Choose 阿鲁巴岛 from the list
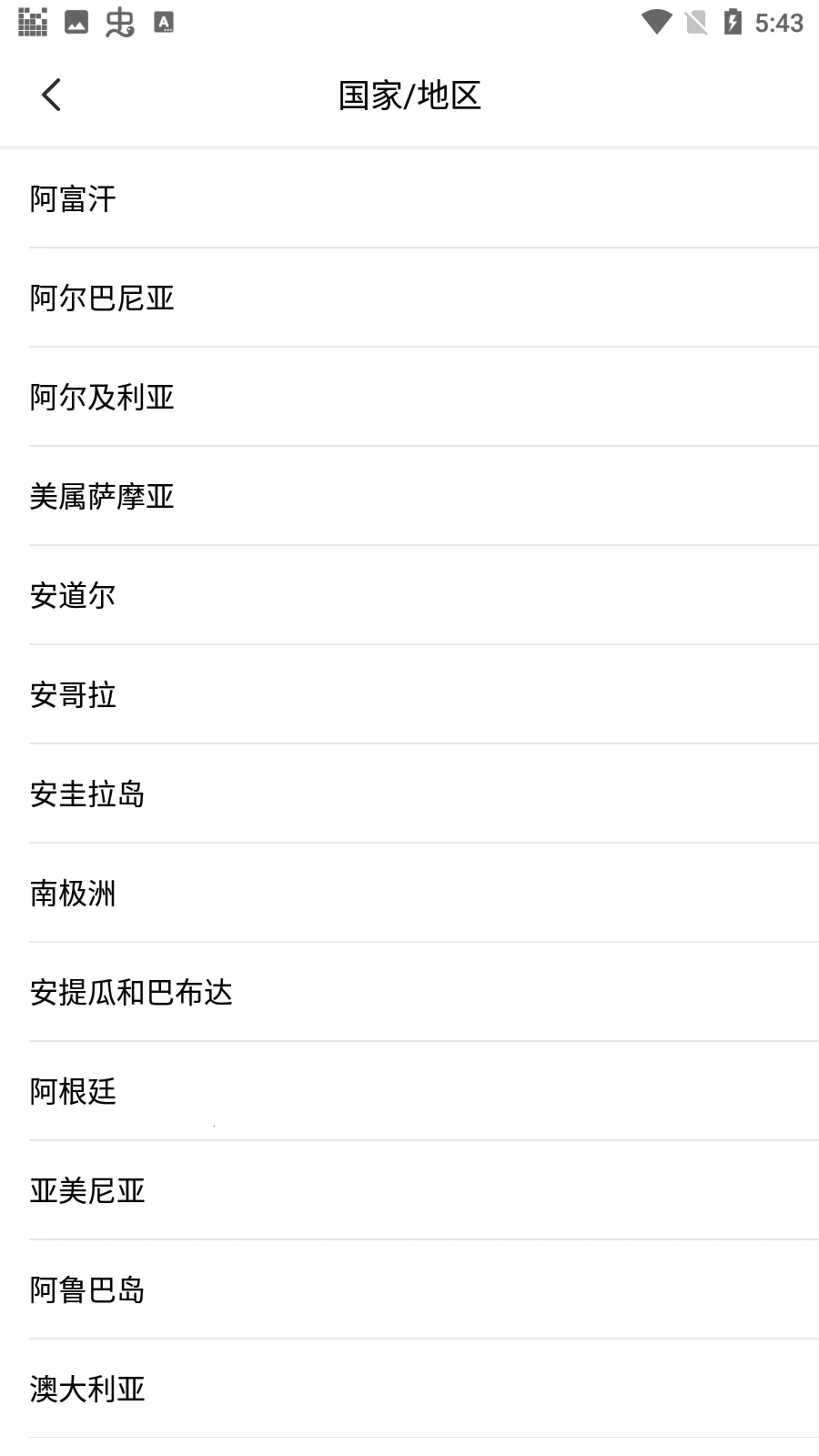The image size is (819, 1456). click(x=87, y=1289)
